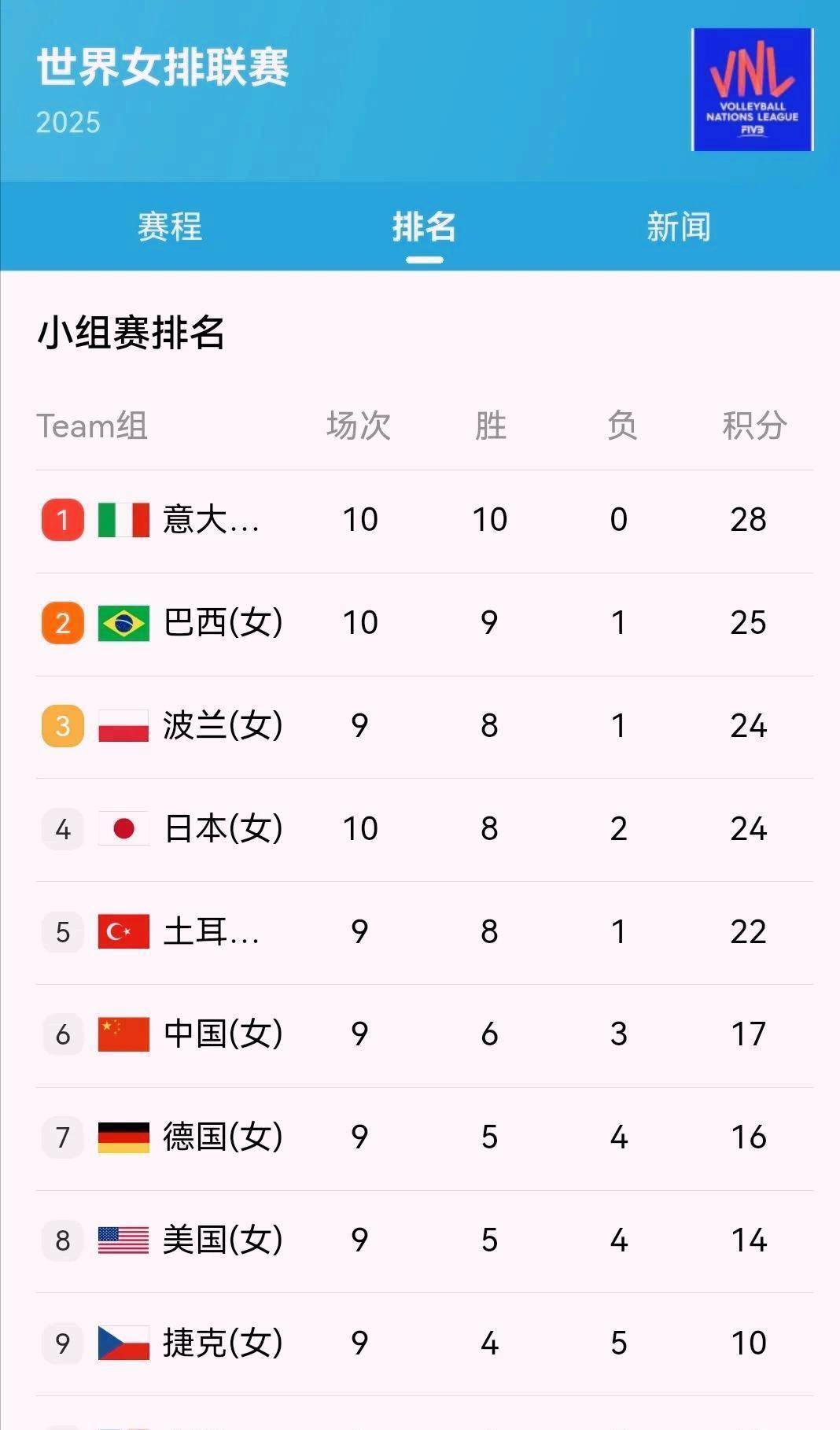Open the first-ranked 意大... team row

click(425, 521)
